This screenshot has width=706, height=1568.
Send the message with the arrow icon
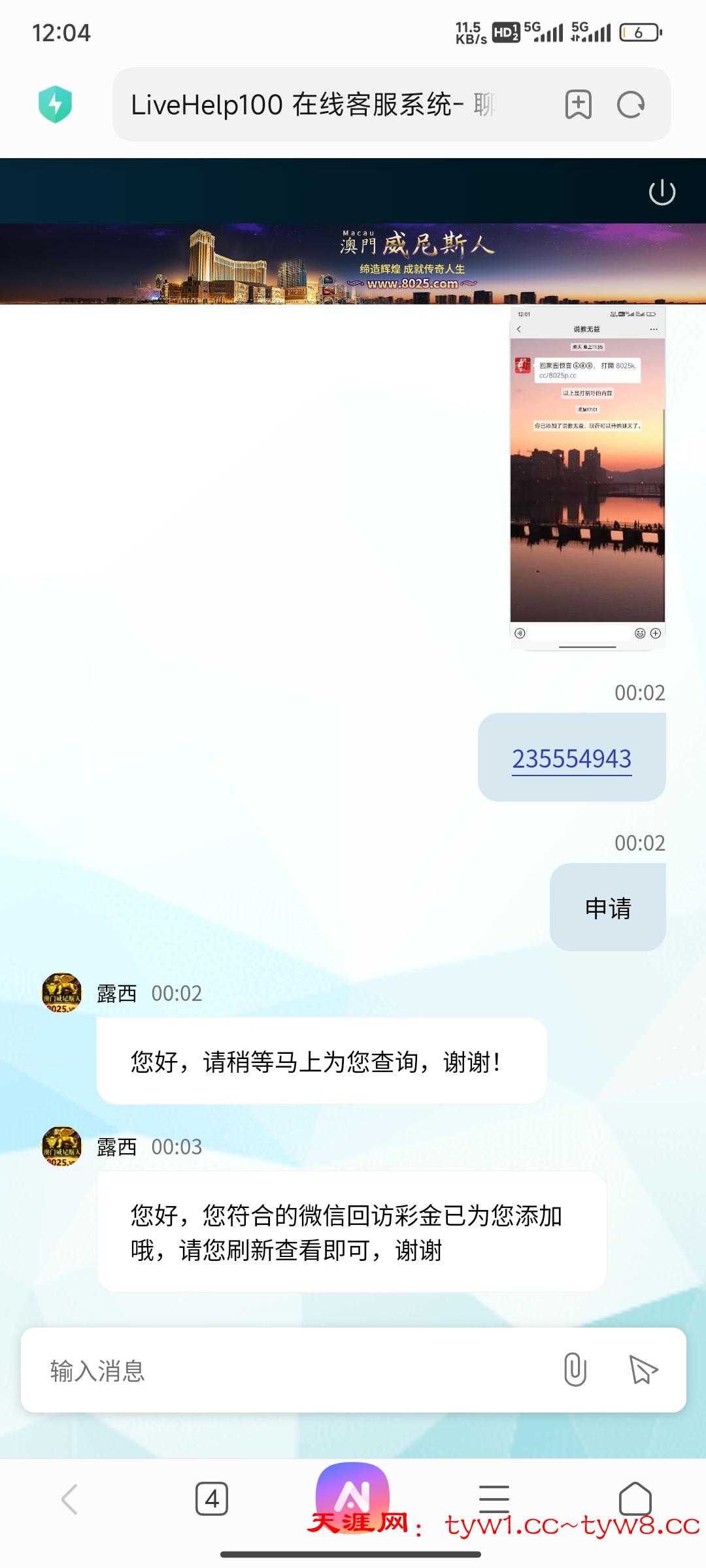point(643,1369)
